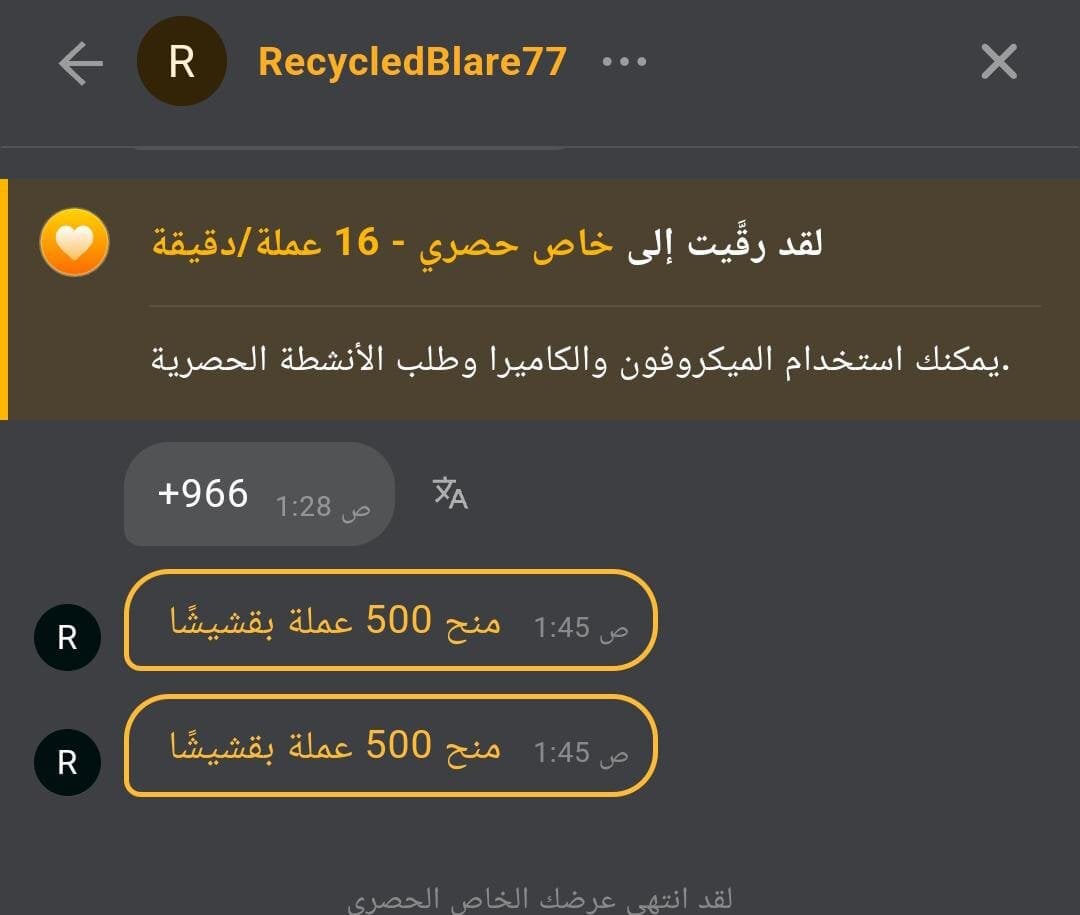Open RecycledBlare77's profile avatar
This screenshot has width=1080, height=915.
[x=181, y=62]
